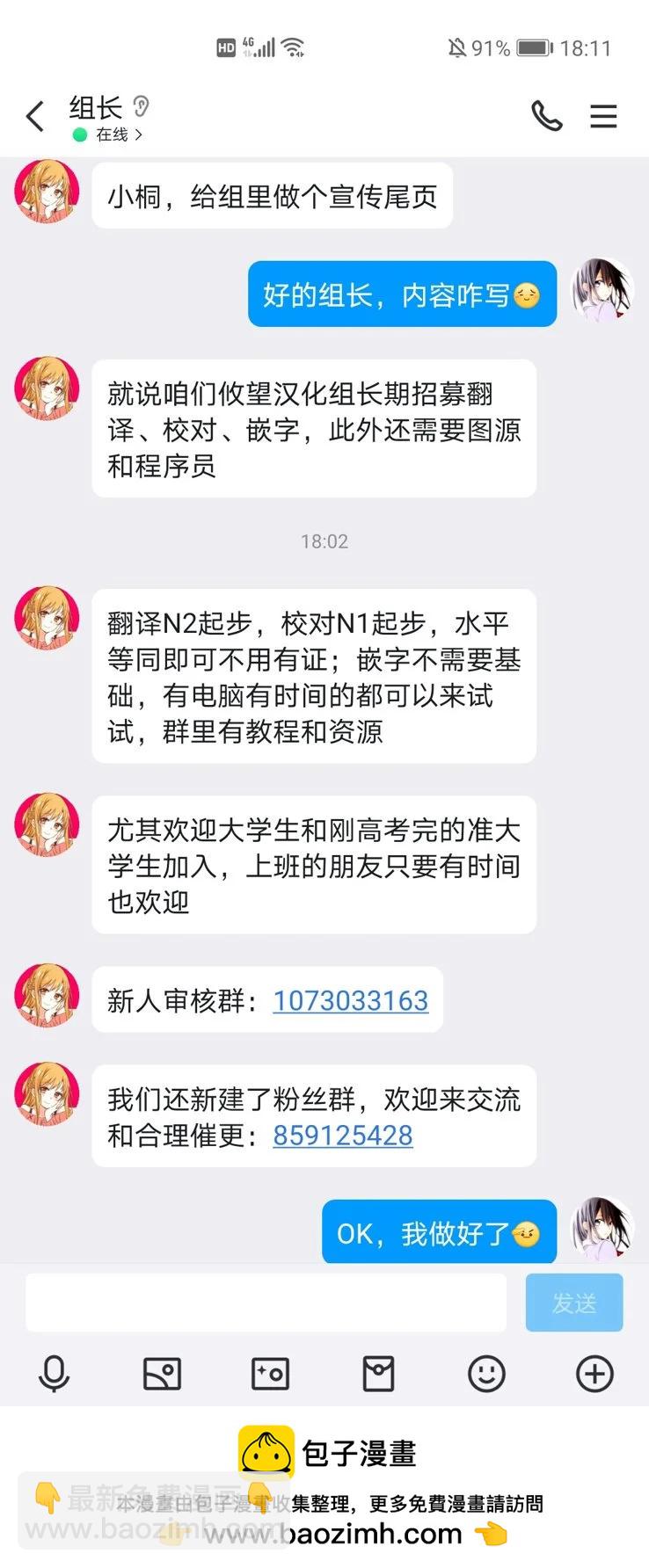Tap the plus icon for more options
The height and width of the screenshot is (1568, 649).
coord(594,1373)
